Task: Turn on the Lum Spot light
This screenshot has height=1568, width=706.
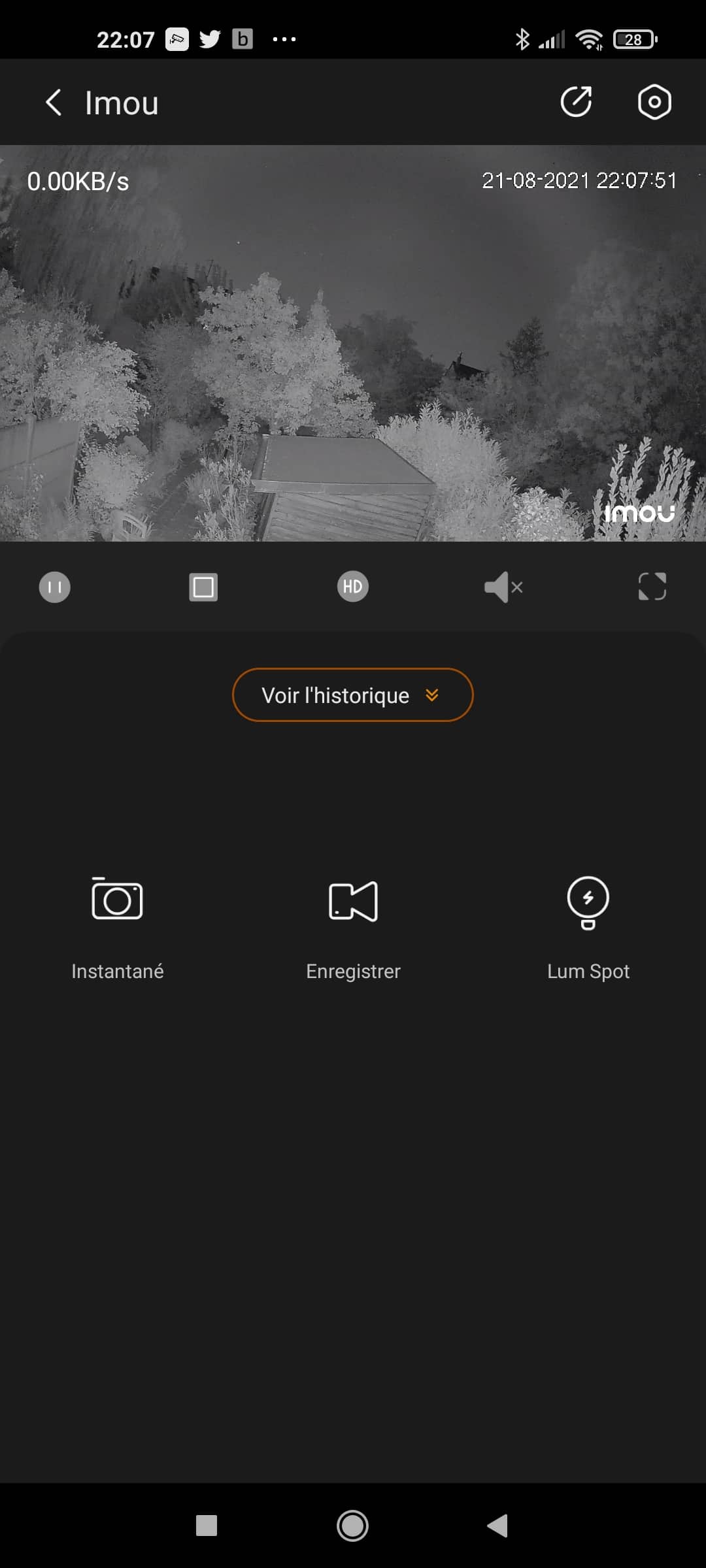Action: tap(588, 928)
